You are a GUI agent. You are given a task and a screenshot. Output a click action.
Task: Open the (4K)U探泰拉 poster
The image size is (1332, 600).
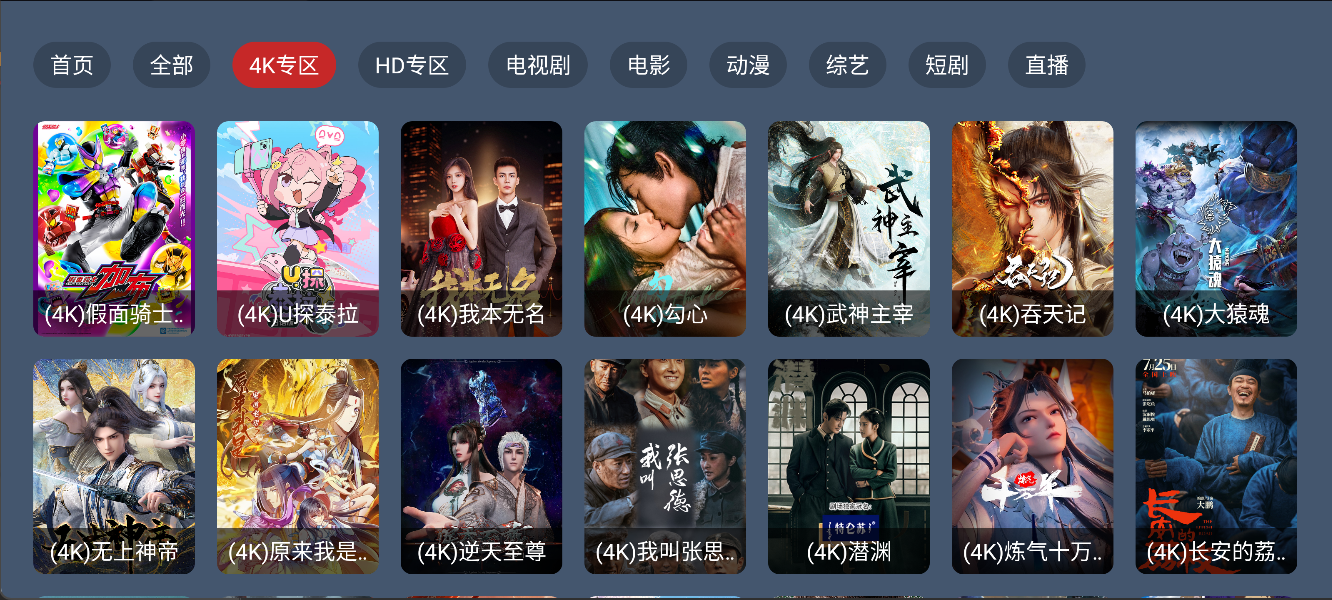[x=298, y=229]
